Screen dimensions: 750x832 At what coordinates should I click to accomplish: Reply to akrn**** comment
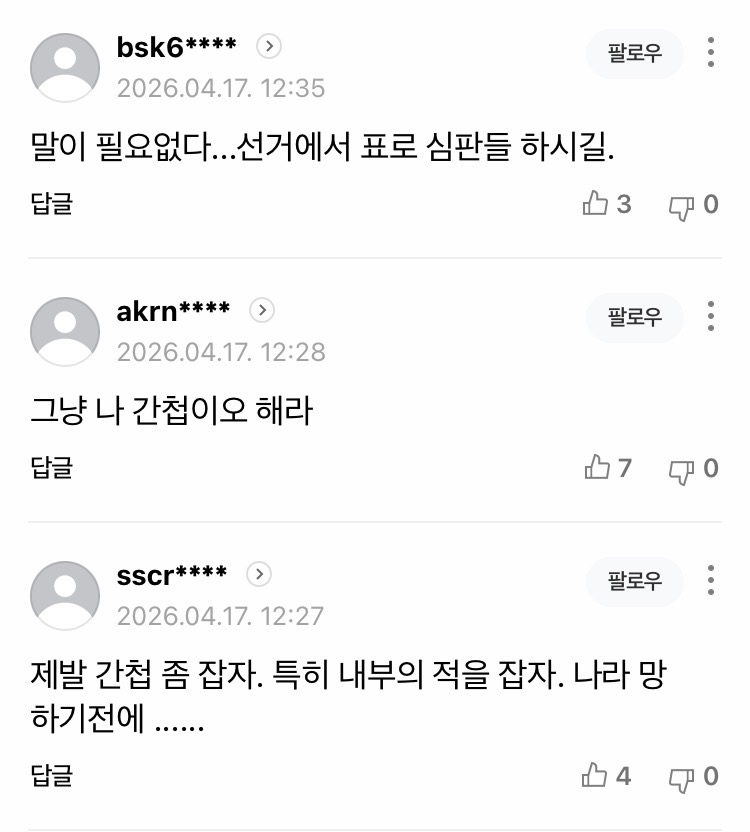coord(52,467)
